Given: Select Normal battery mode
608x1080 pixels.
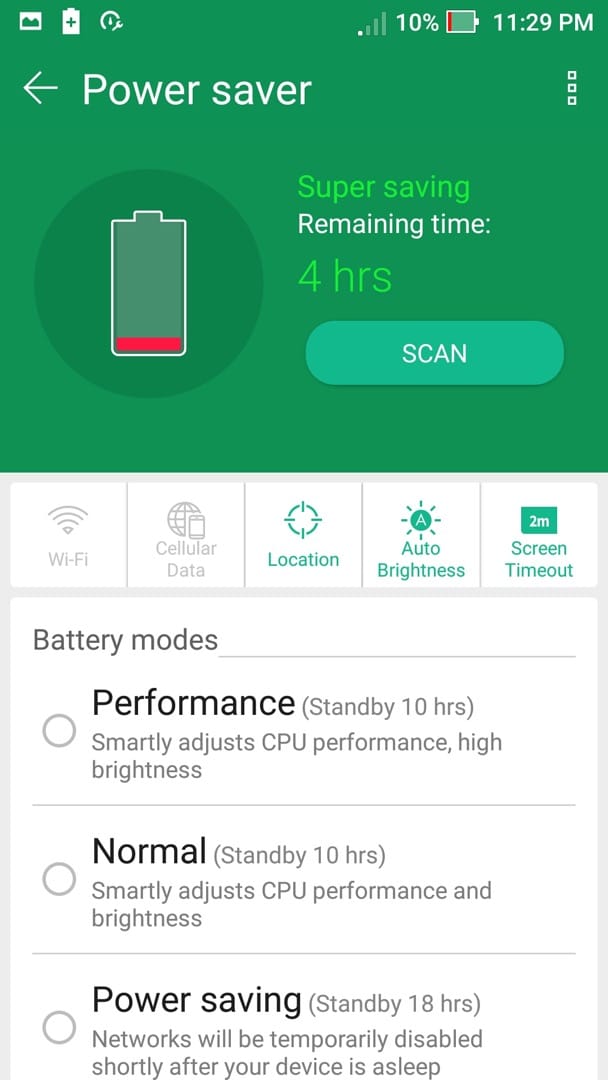Looking at the screenshot, I should pos(59,879).
